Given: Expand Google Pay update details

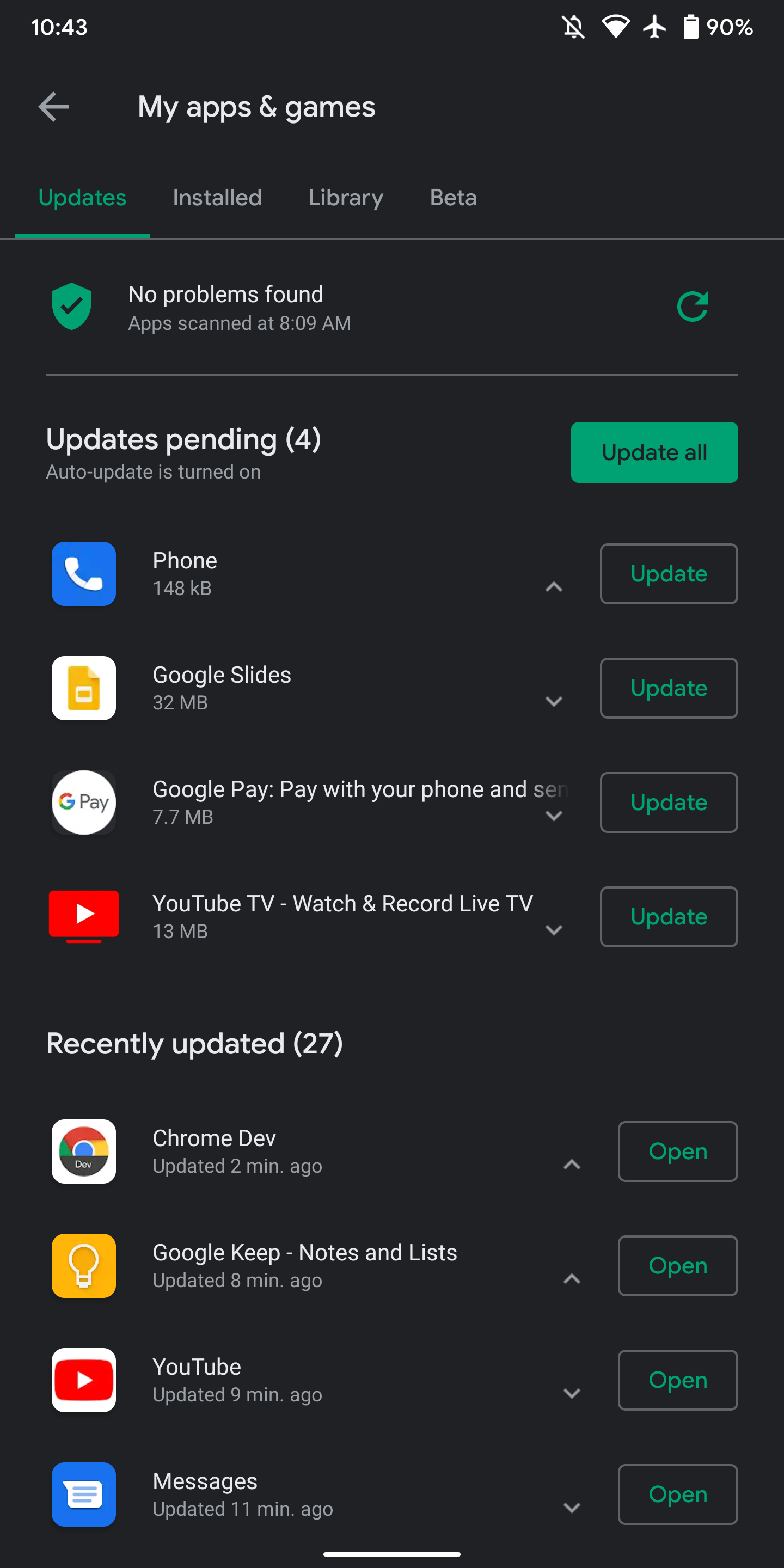Looking at the screenshot, I should (554, 816).
